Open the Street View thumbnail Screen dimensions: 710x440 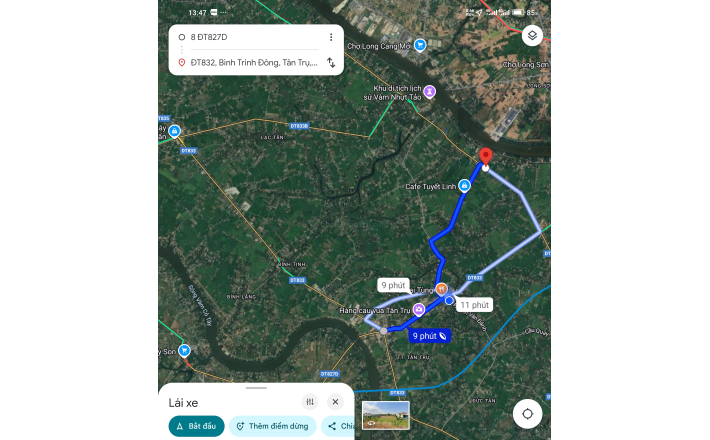[x=386, y=415]
